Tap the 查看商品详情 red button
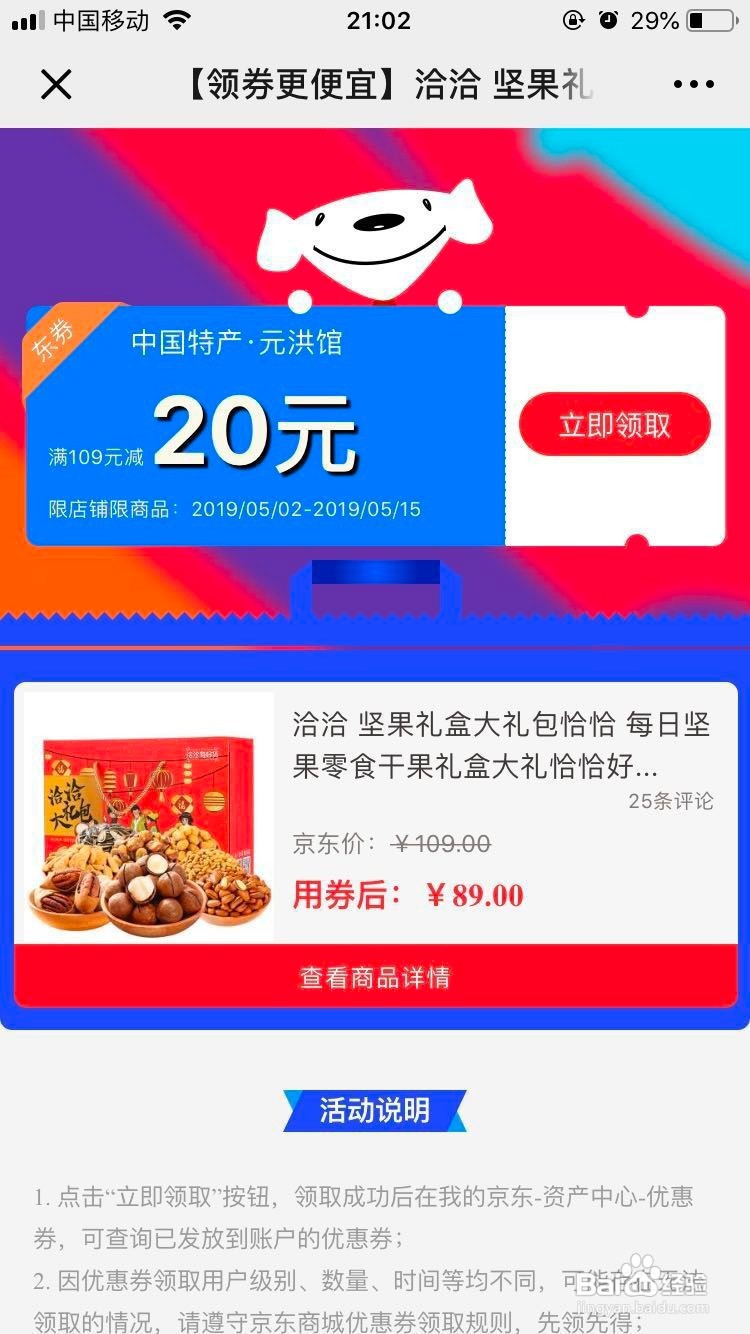Screen dimensions: 750x1334 [x=375, y=978]
